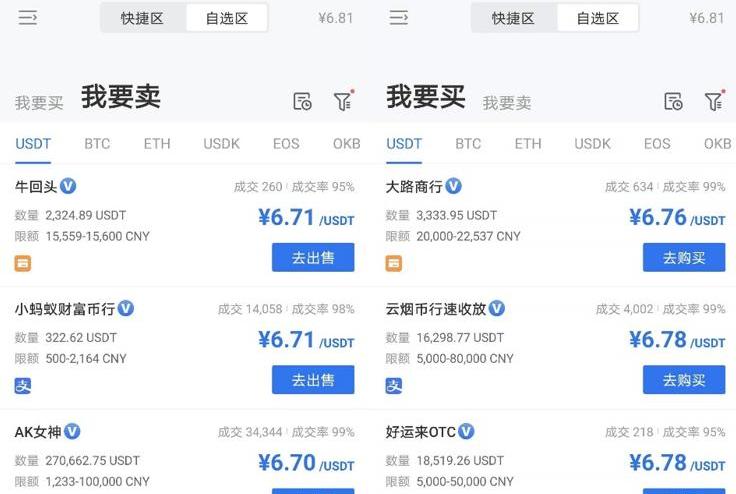Switch to 我要卖 from the buy screen
Screen dimensions: 736x494
507,103
